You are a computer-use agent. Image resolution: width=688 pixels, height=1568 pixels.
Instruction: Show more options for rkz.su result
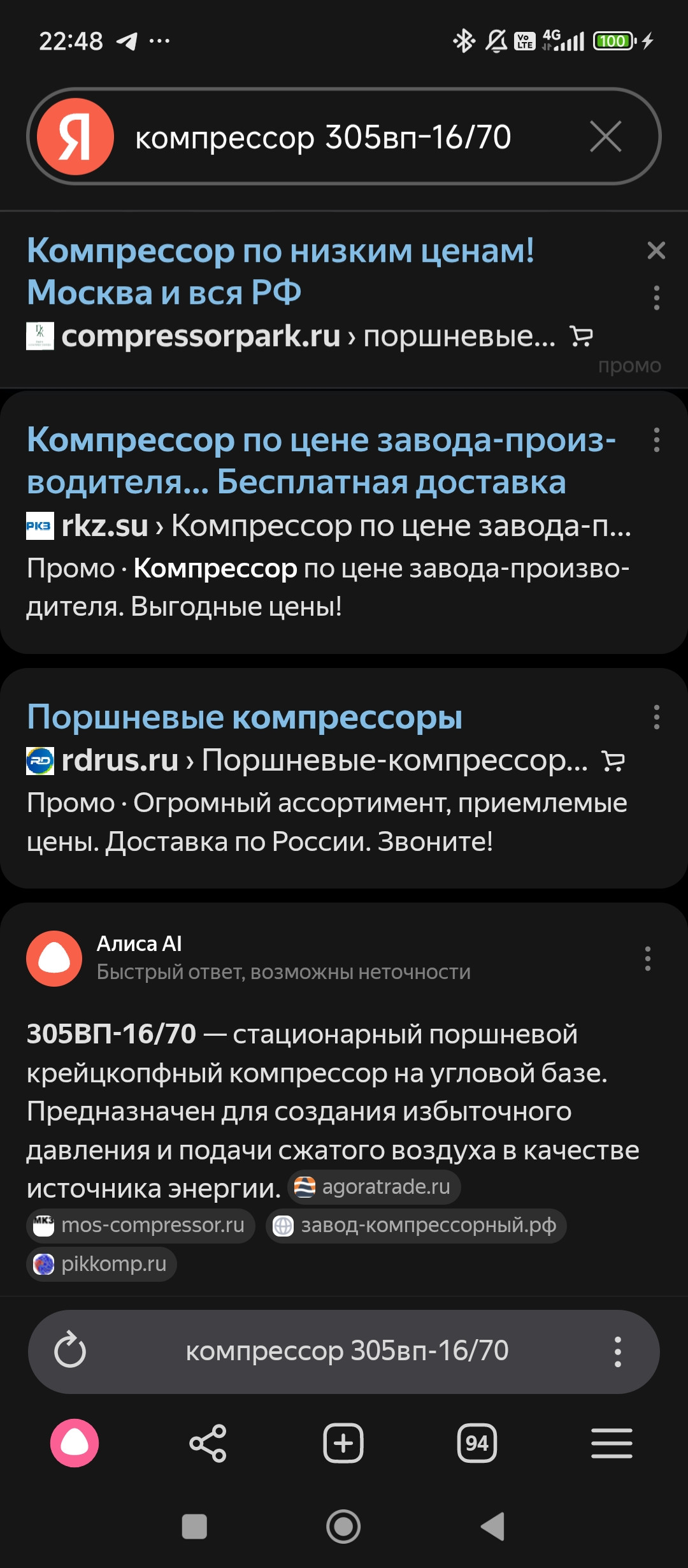tap(656, 440)
